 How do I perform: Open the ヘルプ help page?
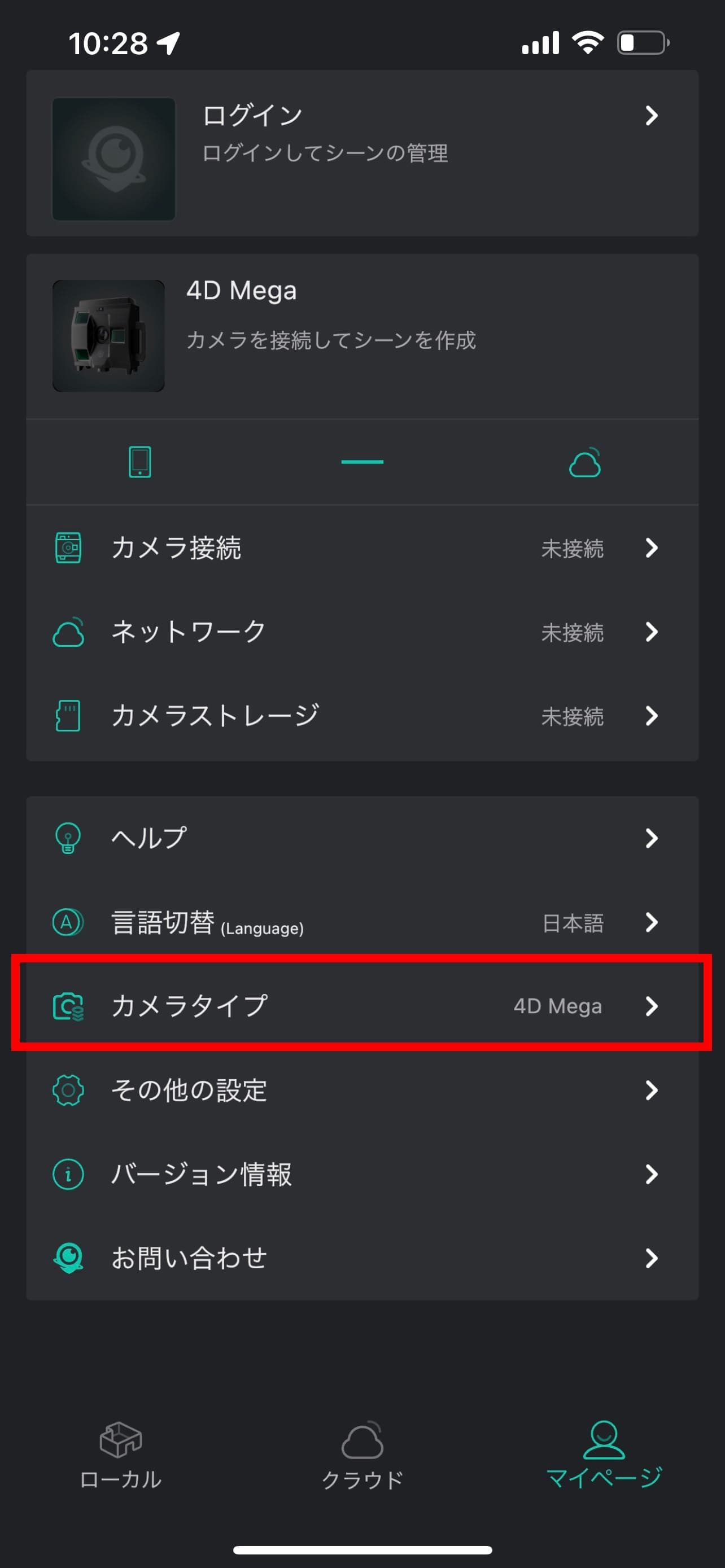[x=361, y=838]
